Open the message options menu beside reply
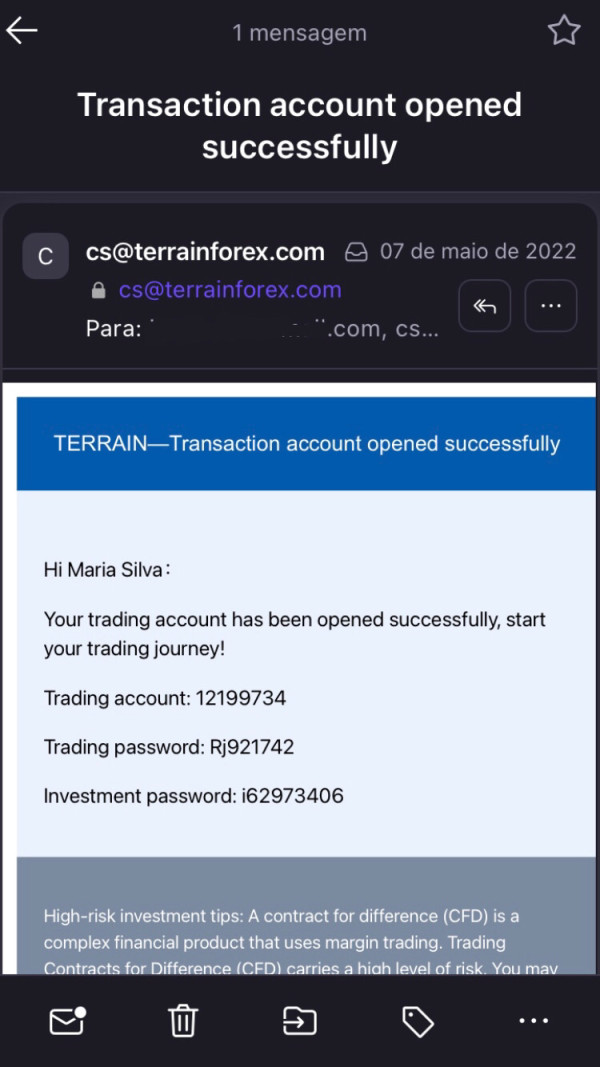 tap(551, 306)
